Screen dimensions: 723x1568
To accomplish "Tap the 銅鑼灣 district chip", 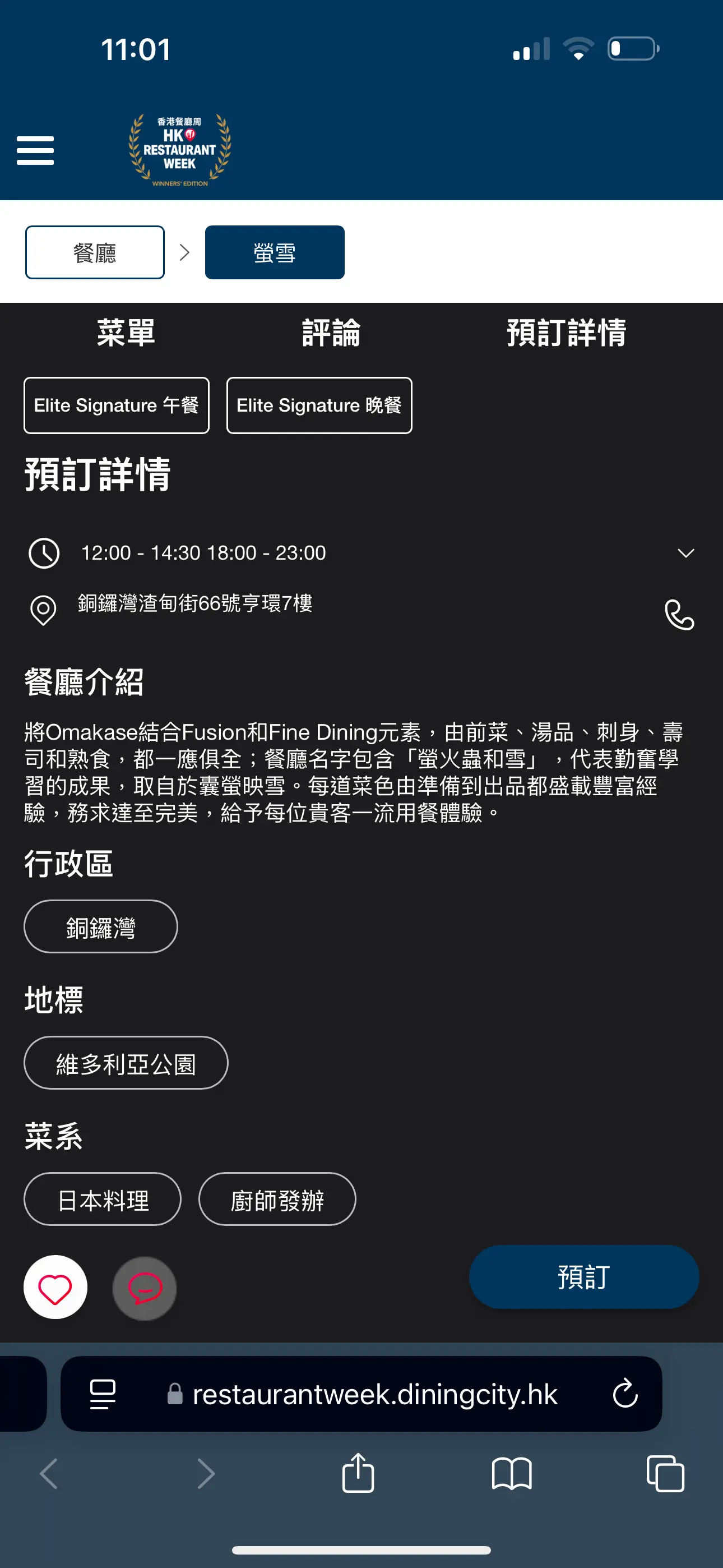I will 101,926.
